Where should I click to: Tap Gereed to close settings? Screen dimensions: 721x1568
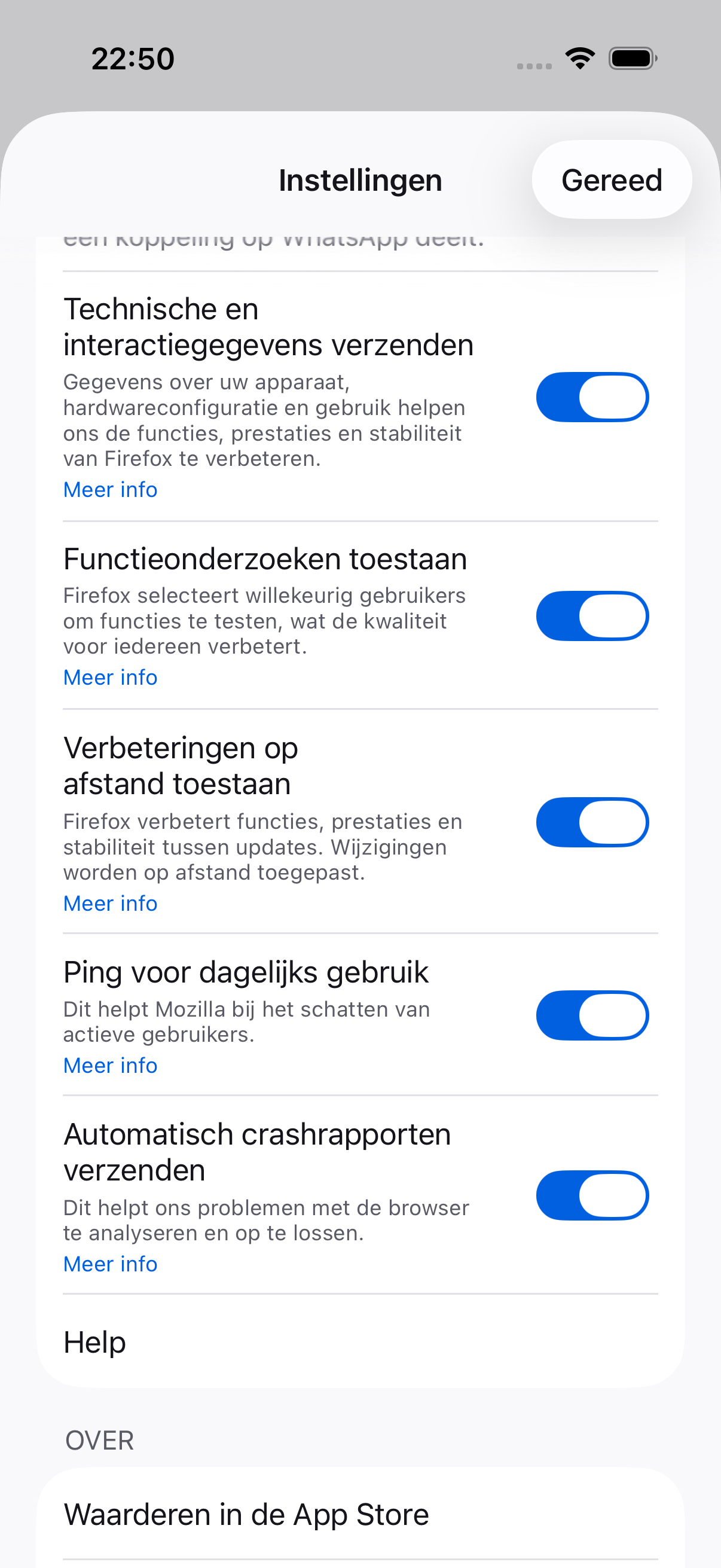[x=612, y=179]
